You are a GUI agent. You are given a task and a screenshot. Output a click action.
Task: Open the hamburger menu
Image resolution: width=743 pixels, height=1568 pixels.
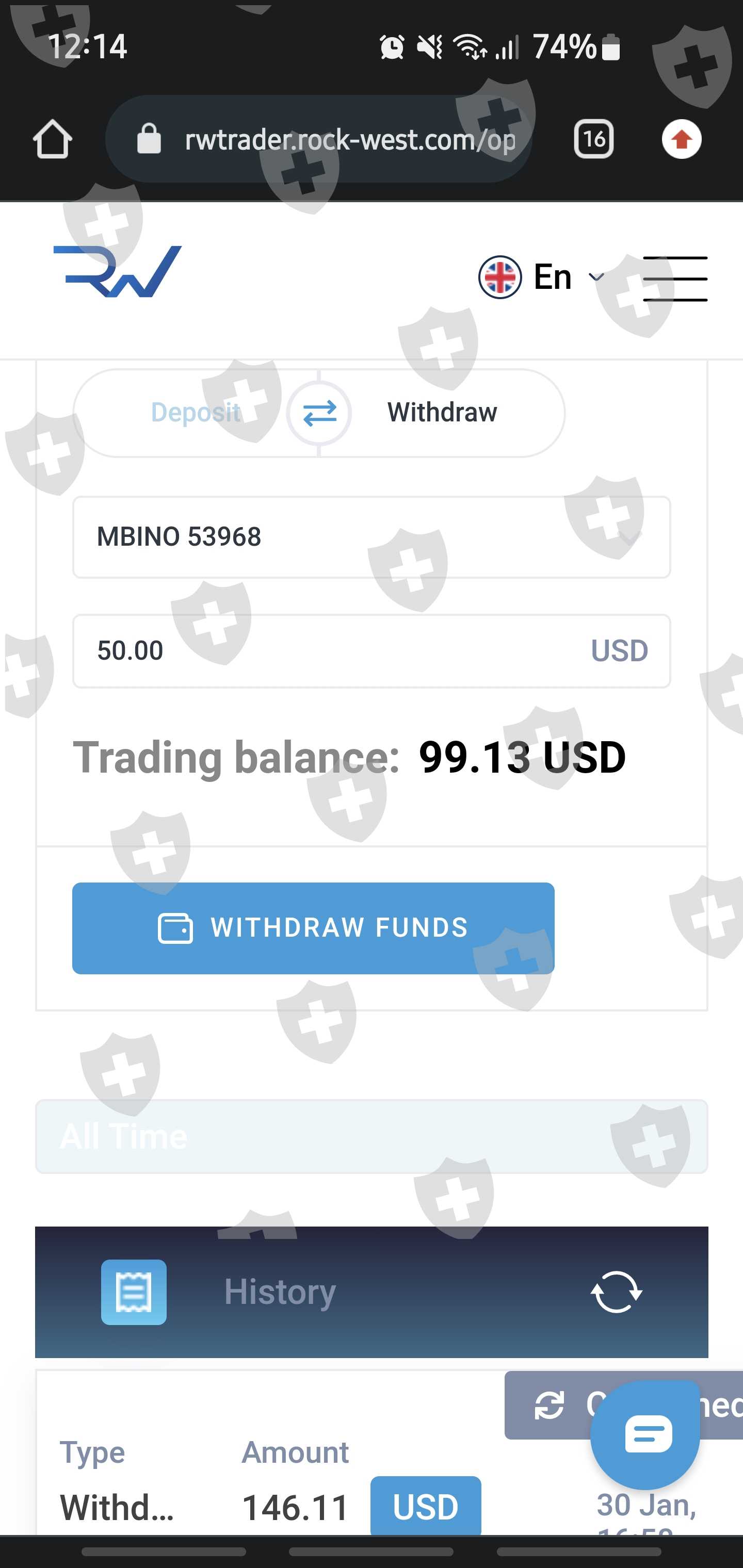tap(675, 279)
